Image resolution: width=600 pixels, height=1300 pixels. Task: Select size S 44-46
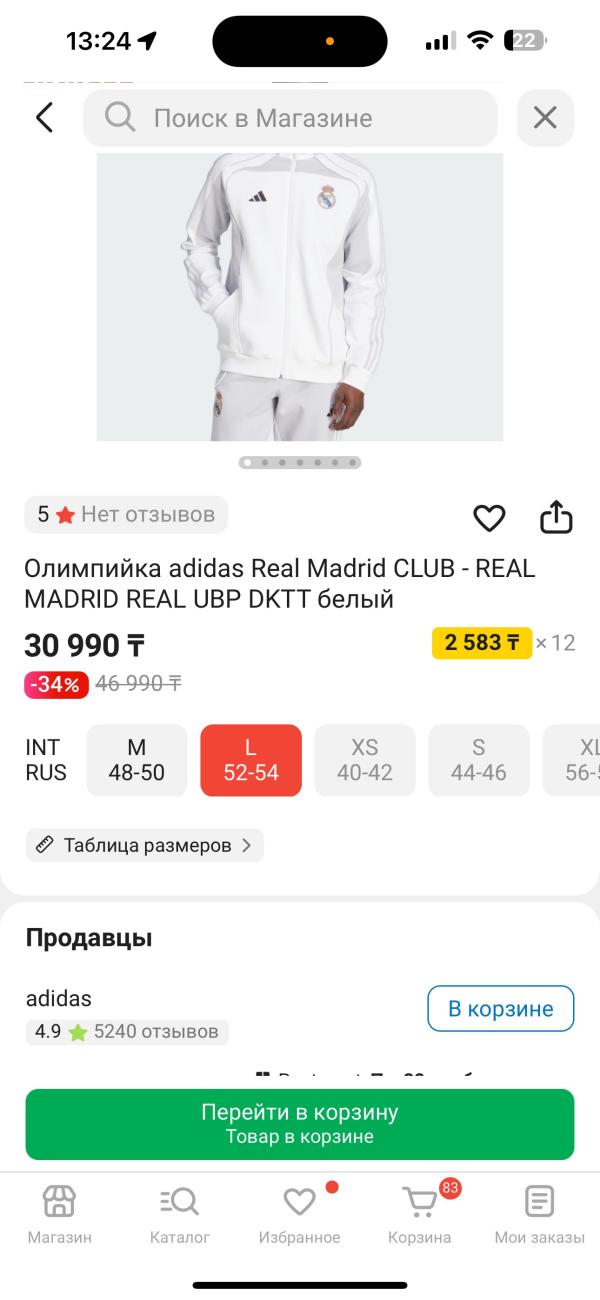coord(478,760)
